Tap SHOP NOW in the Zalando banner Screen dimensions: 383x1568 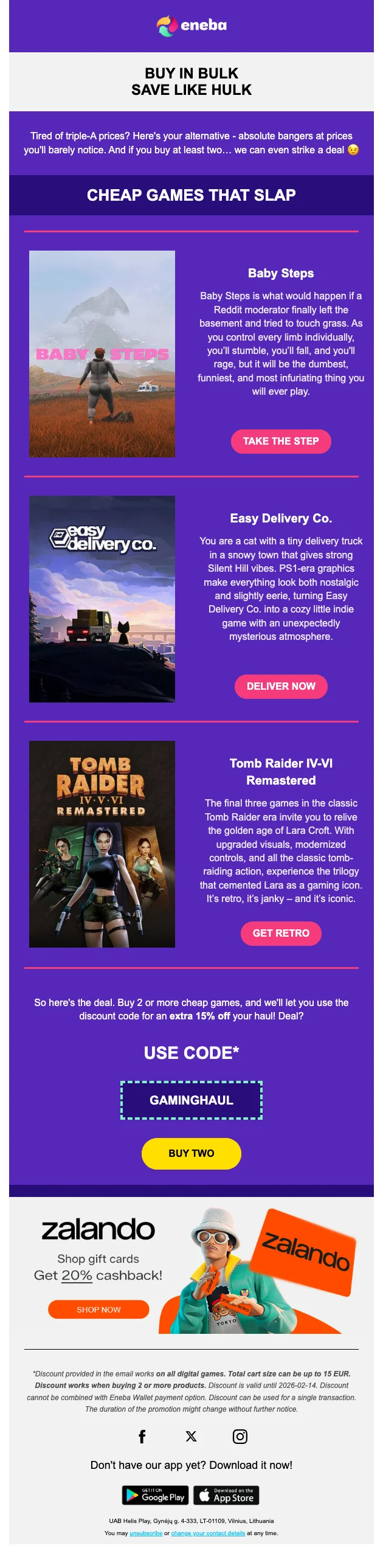coord(98,1310)
